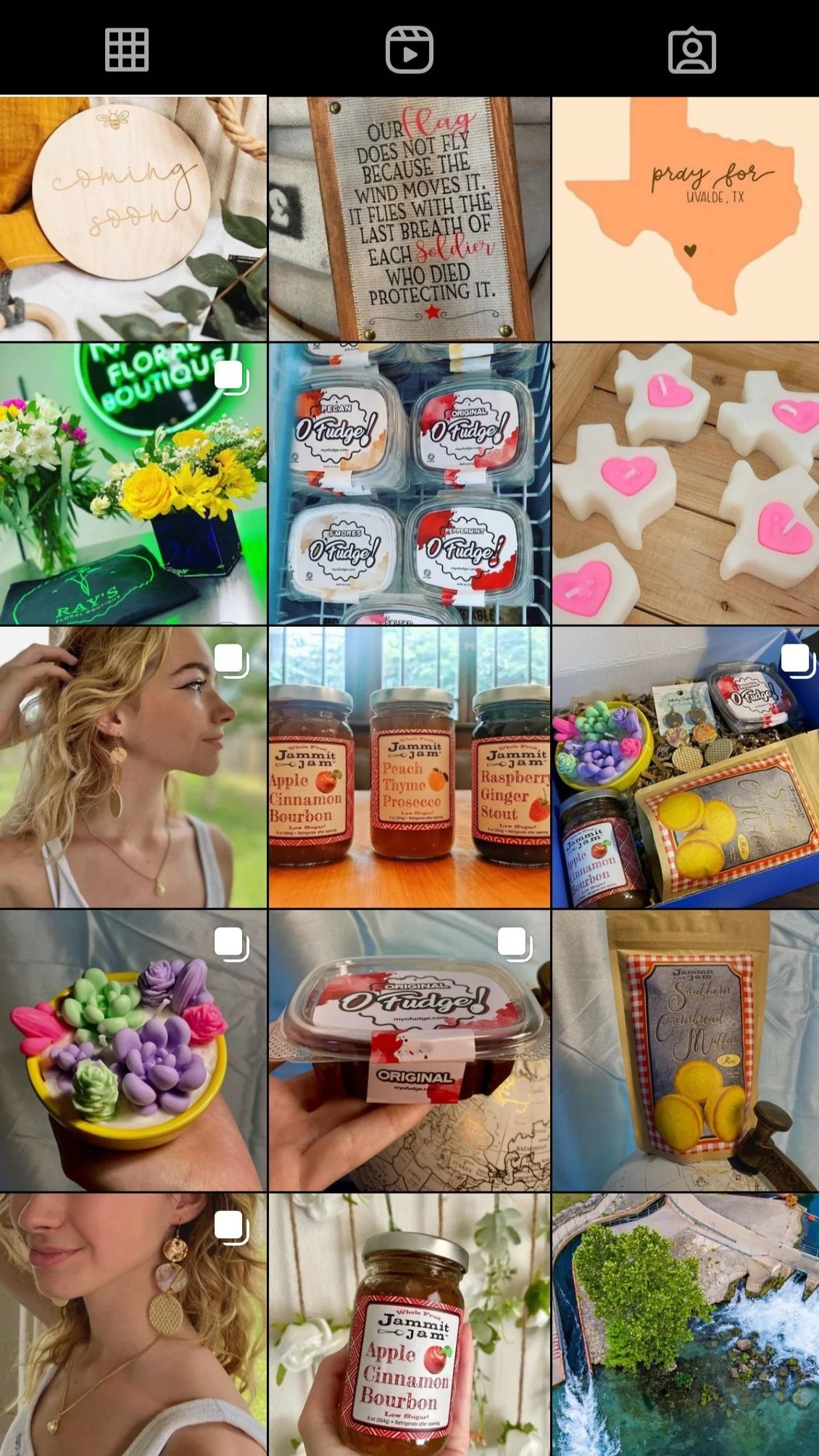The width and height of the screenshot is (819, 1456).
Task: View the succulent candle bowl post
Action: [133, 1051]
